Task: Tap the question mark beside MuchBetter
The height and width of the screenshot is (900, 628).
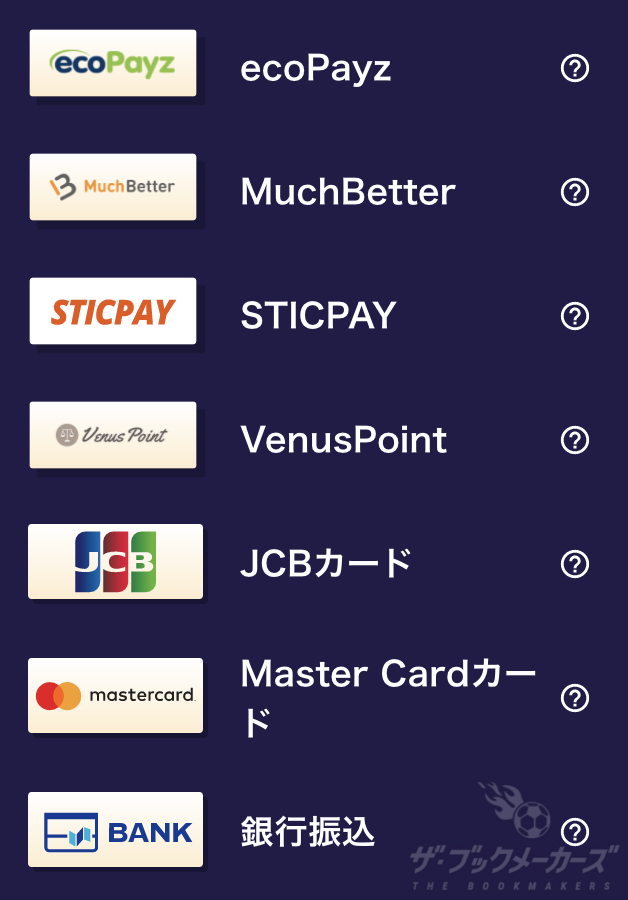Action: (575, 192)
